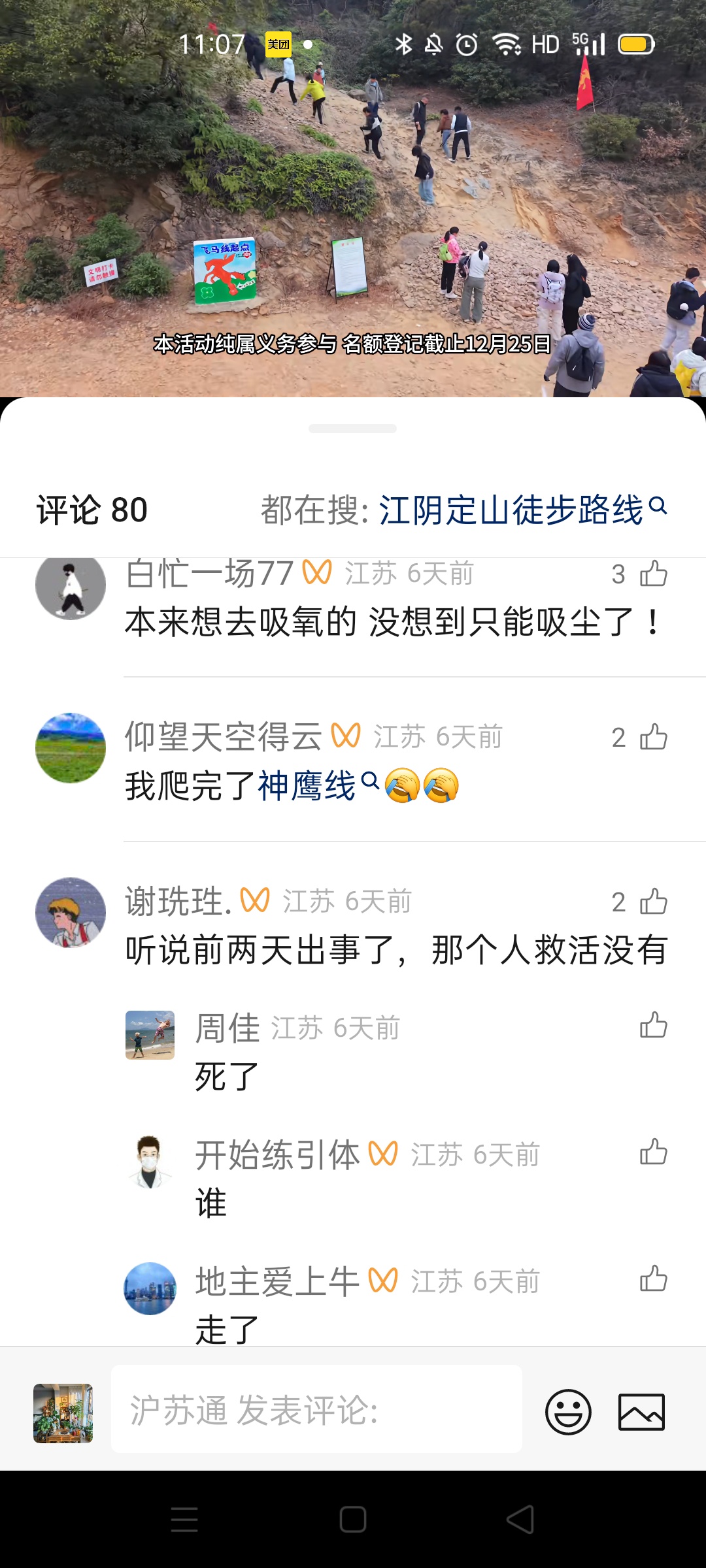This screenshot has height=1568, width=706.
Task: Tap the comment input field
Action: 316,1409
